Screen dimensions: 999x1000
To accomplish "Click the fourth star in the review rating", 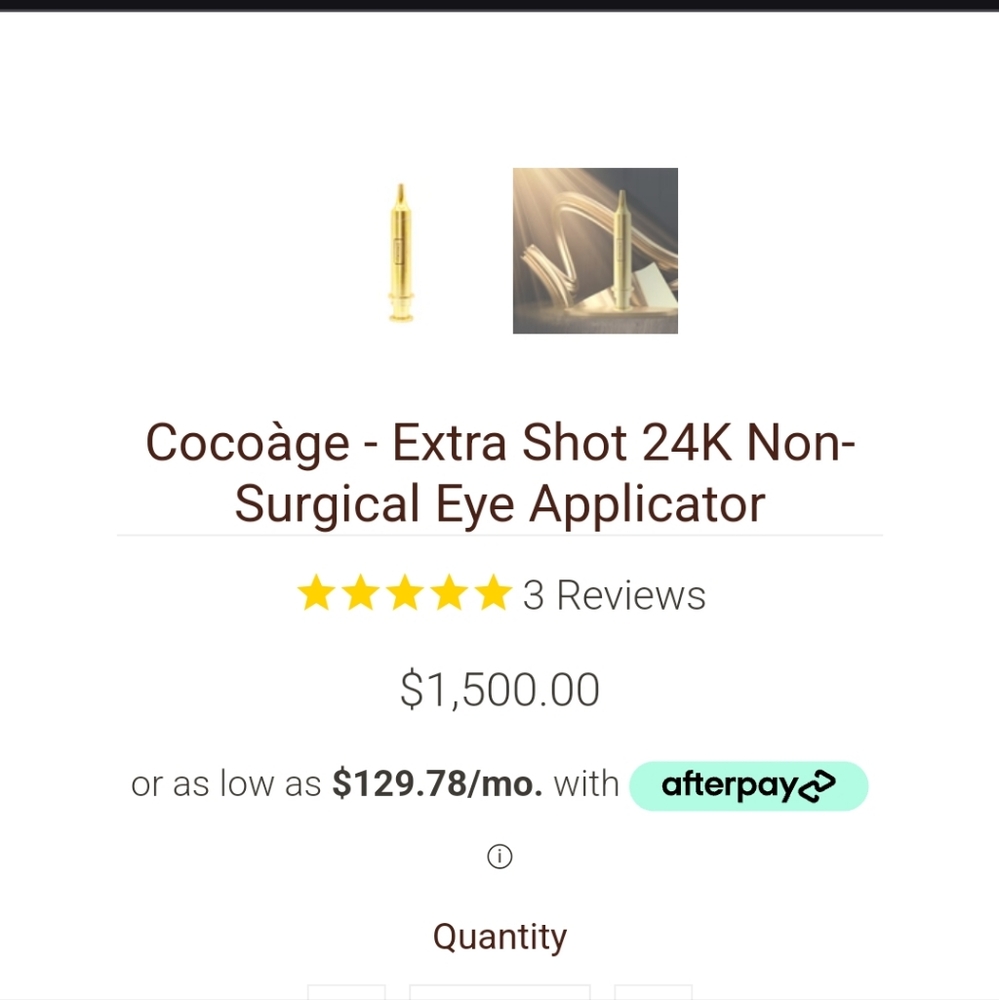I will [450, 593].
